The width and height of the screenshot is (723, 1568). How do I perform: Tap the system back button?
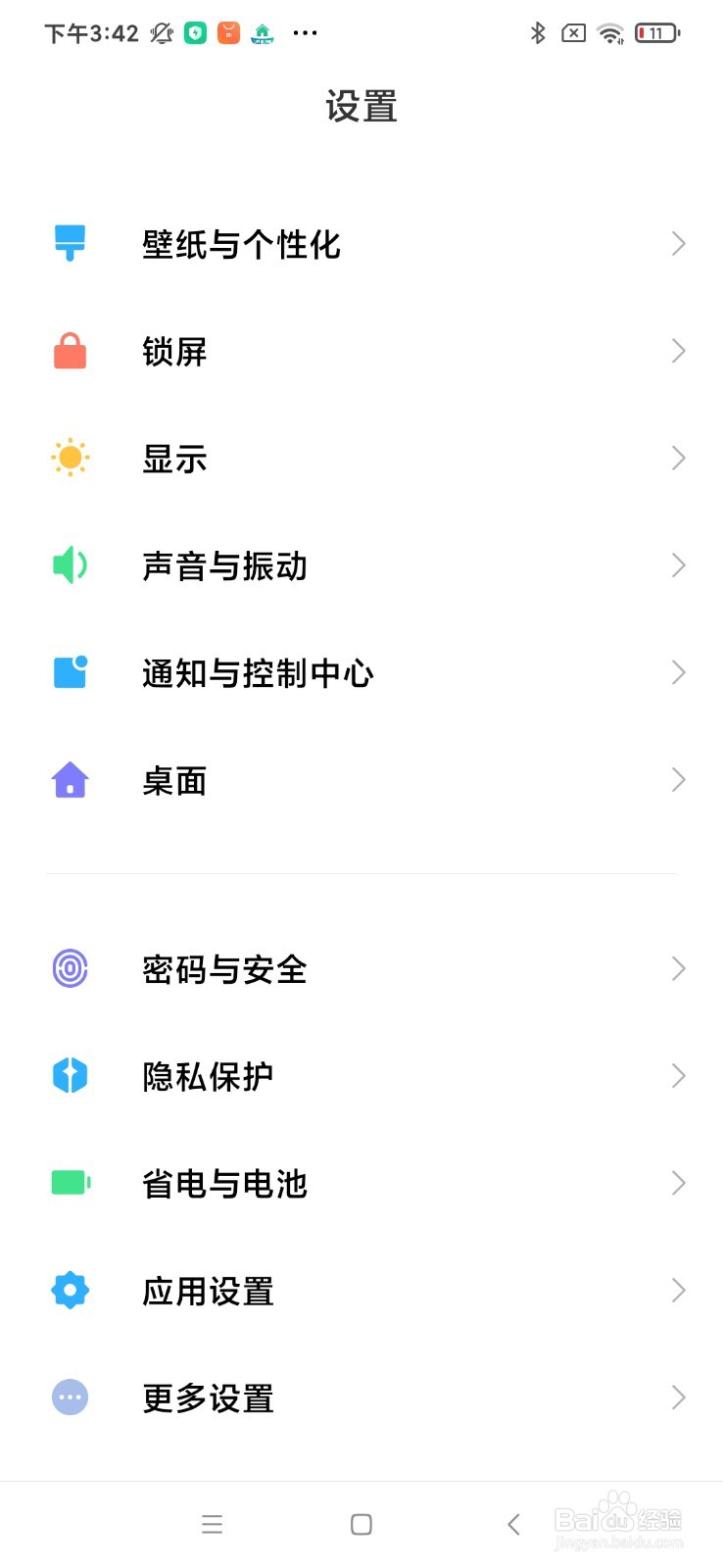tap(513, 1524)
